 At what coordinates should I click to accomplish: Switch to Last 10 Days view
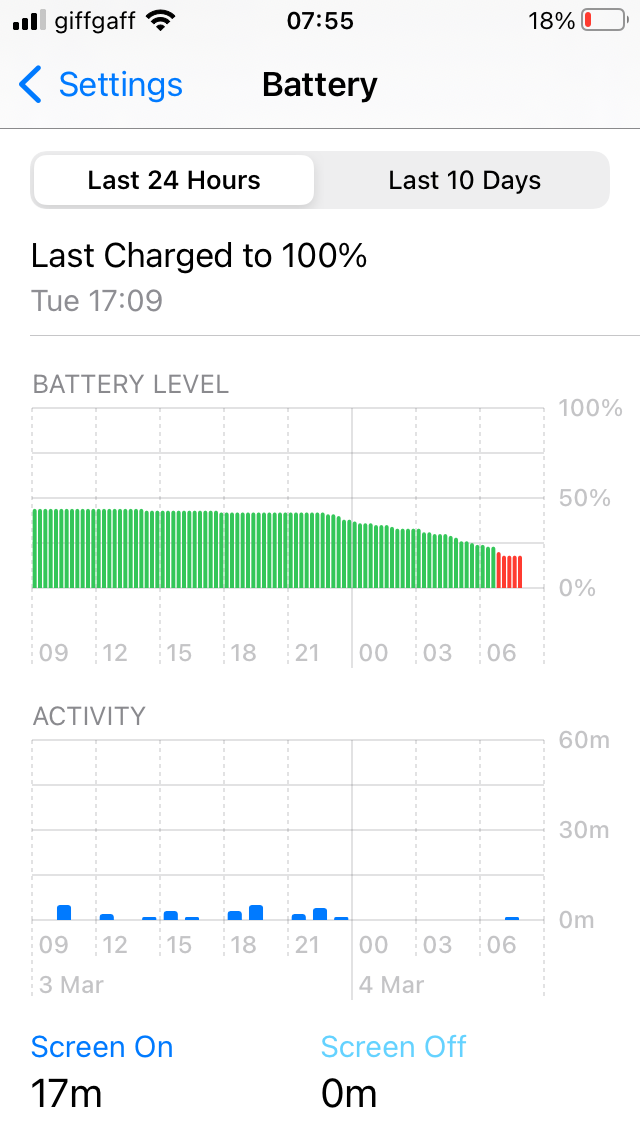pyautogui.click(x=464, y=181)
